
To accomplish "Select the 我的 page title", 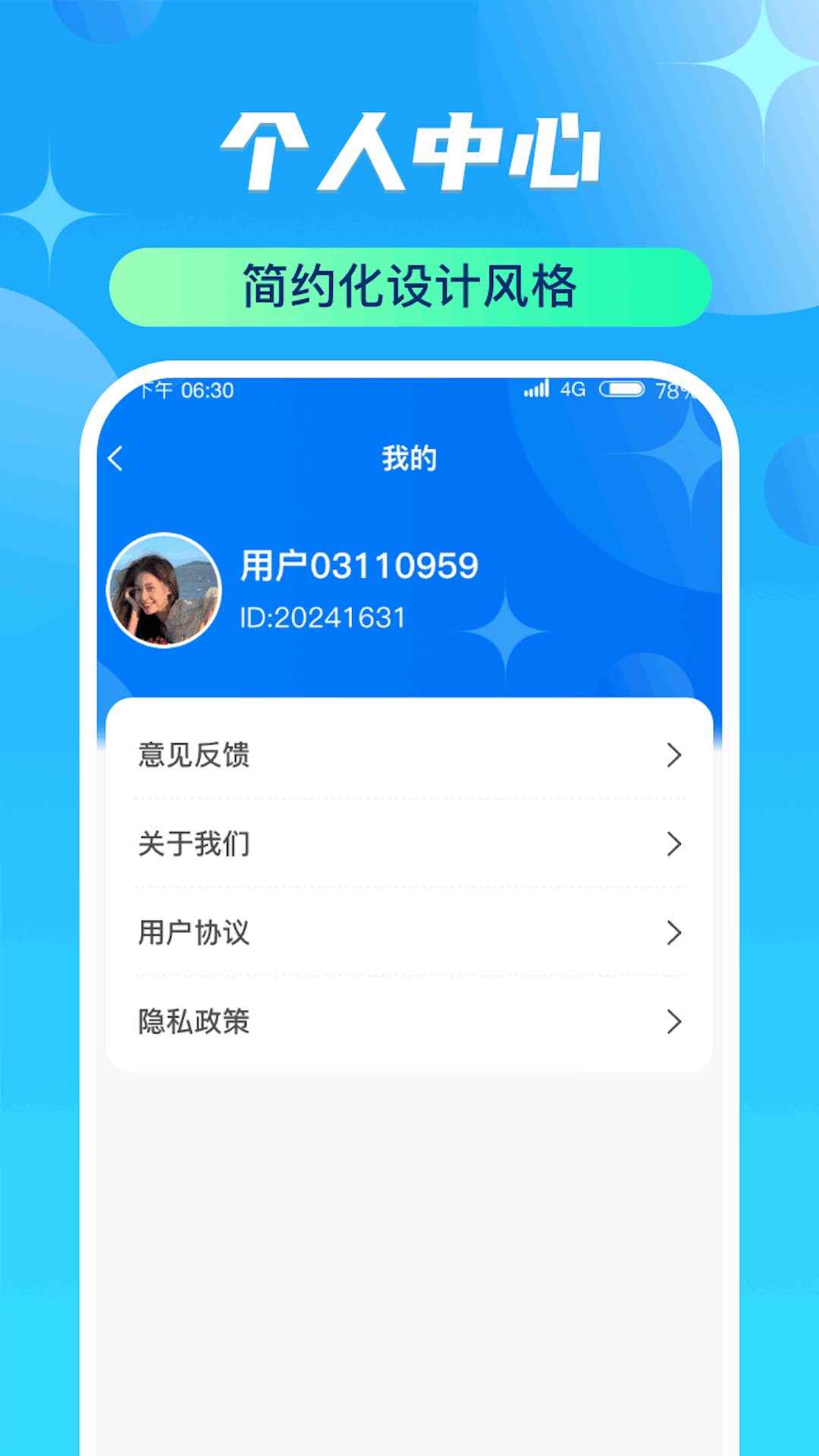I will click(x=409, y=457).
